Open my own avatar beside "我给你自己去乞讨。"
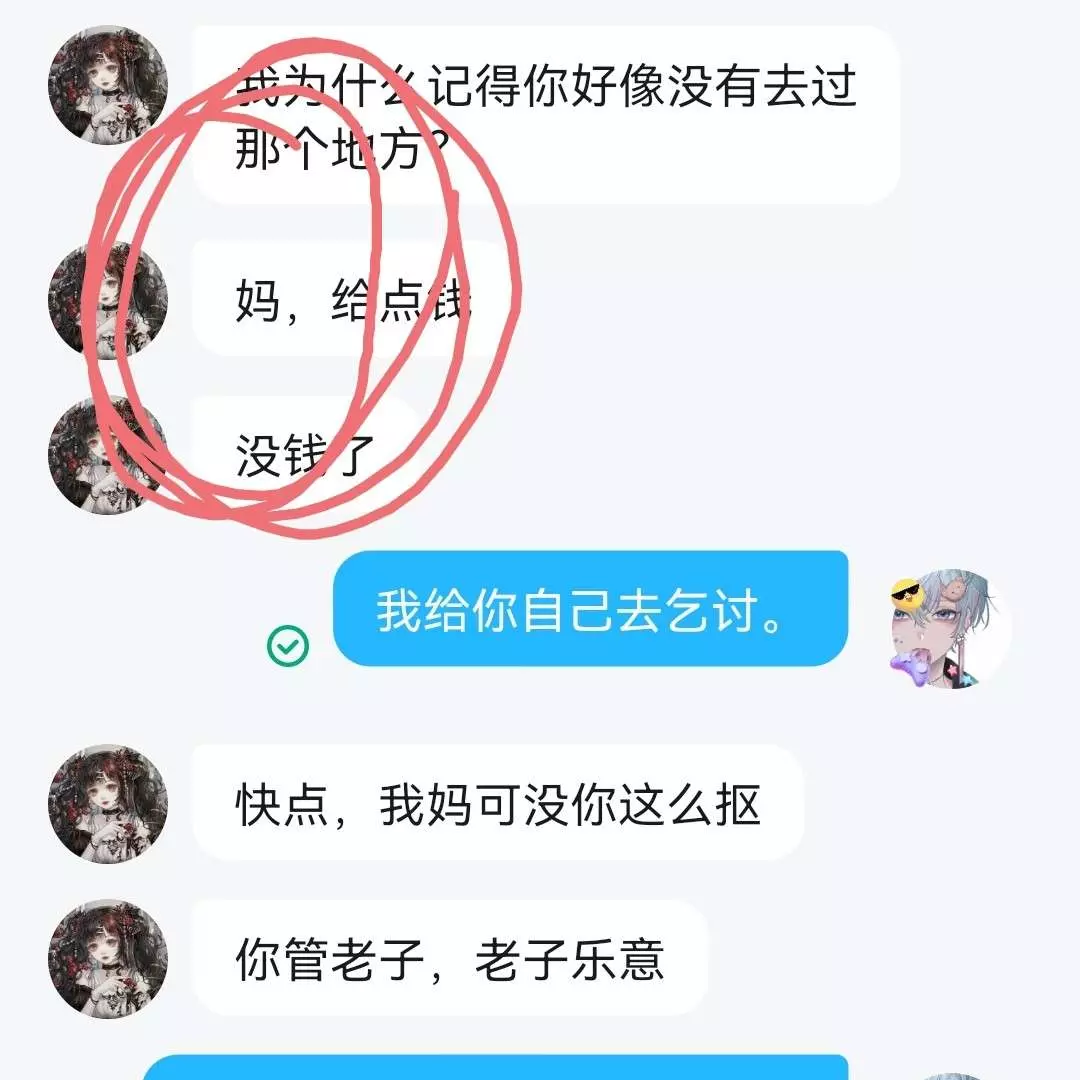1080x1080 pixels. coord(950,630)
